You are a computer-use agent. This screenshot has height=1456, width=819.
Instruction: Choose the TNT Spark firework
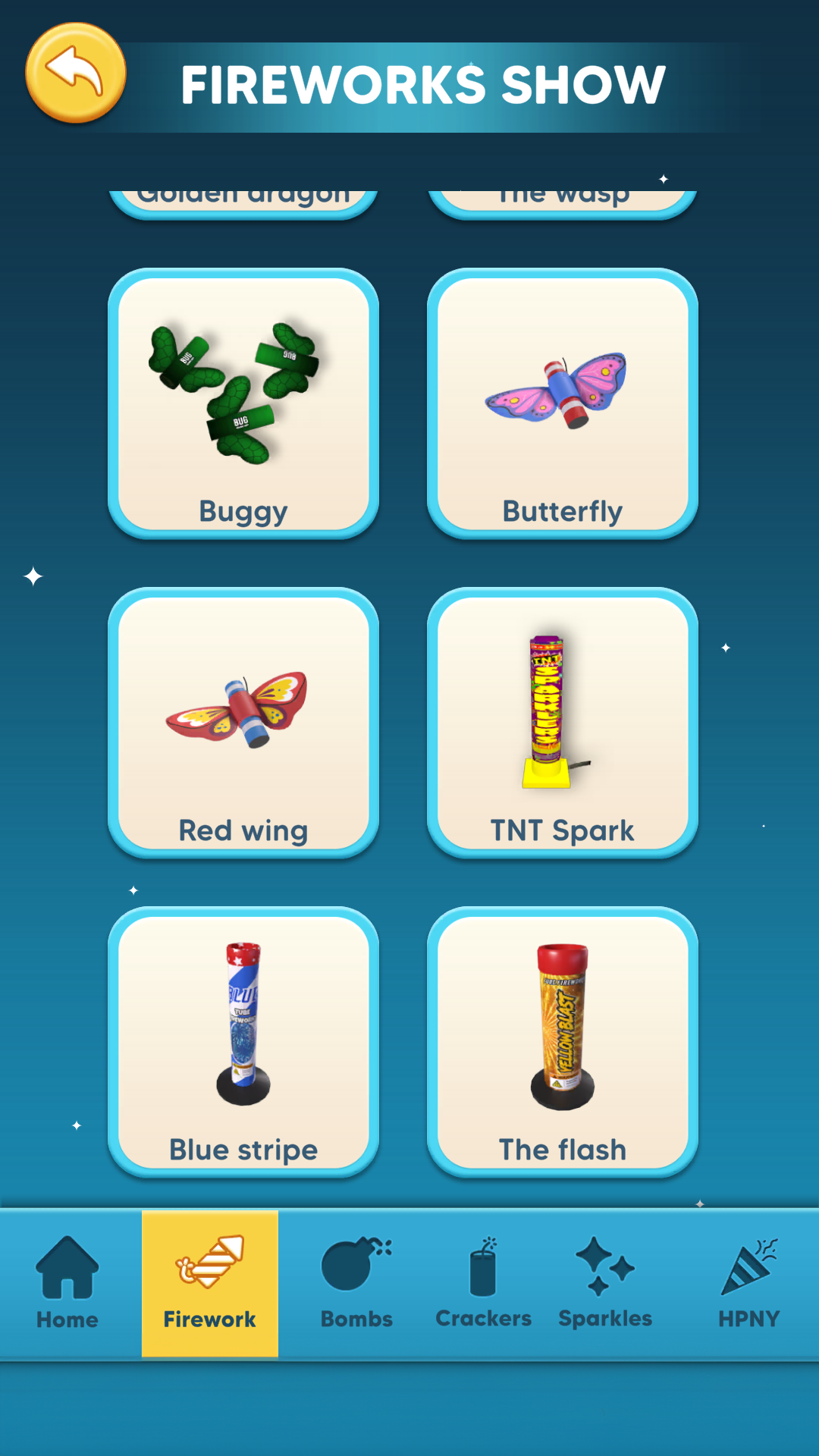(562, 720)
